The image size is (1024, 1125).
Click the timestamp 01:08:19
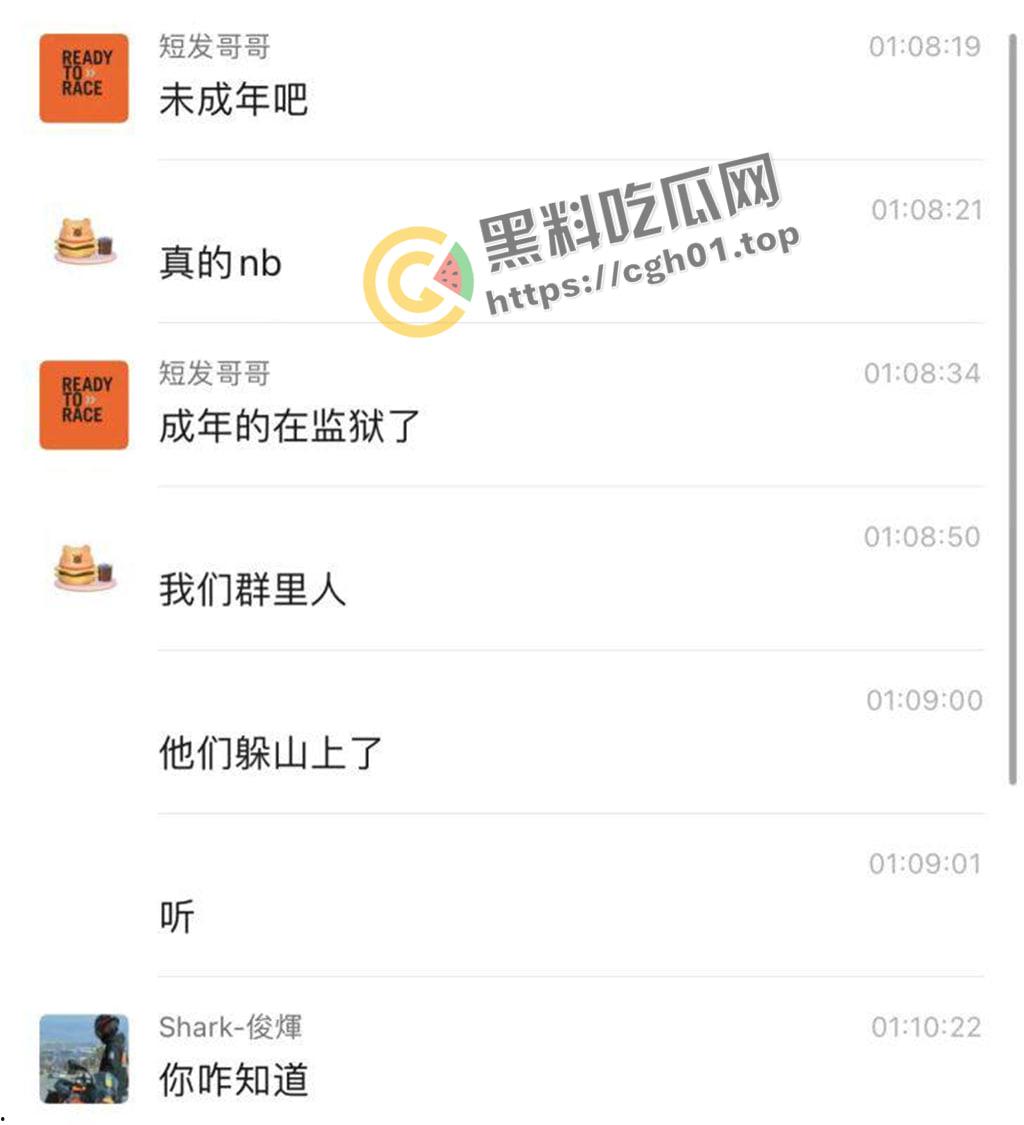click(924, 44)
